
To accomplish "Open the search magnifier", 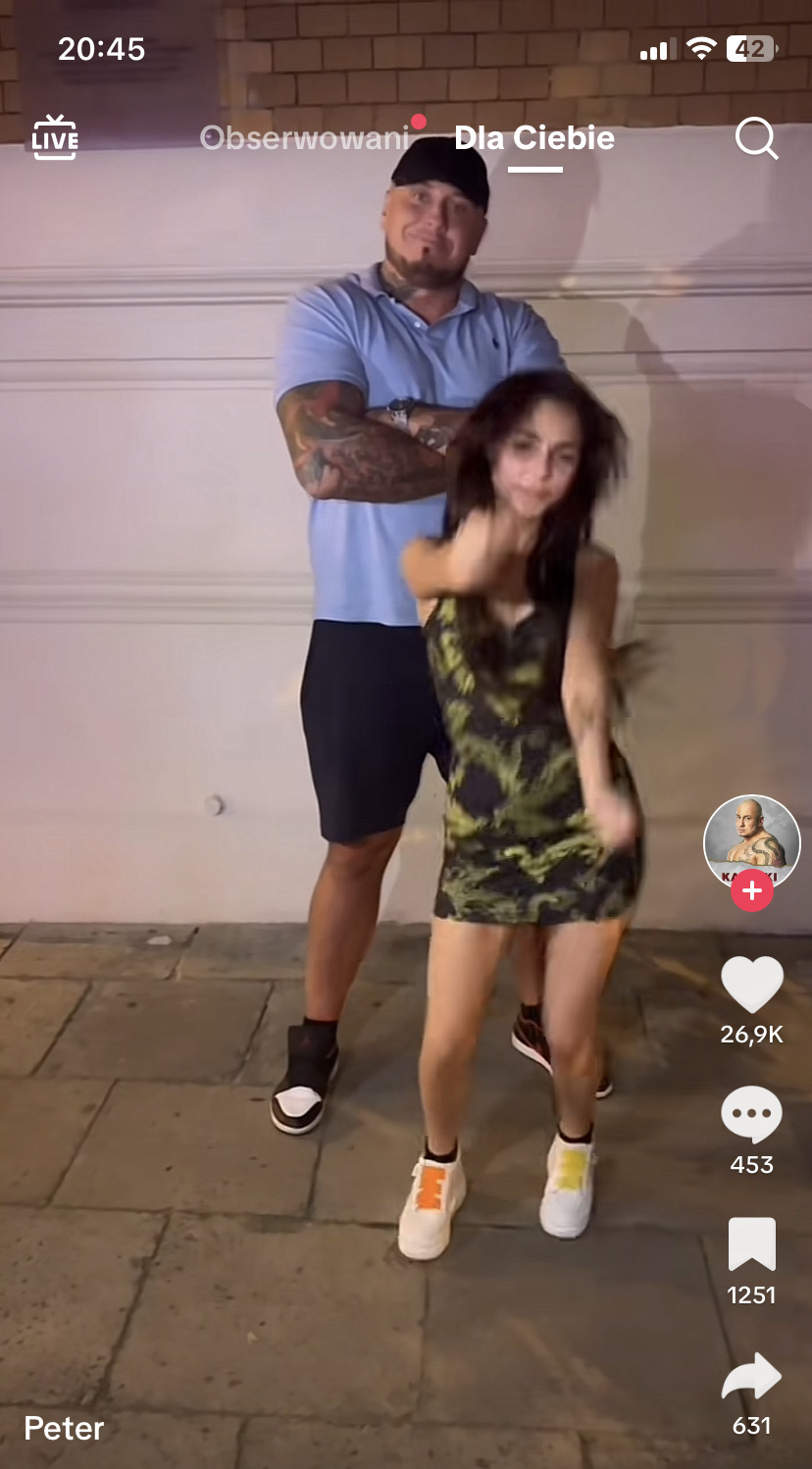I will 756,139.
